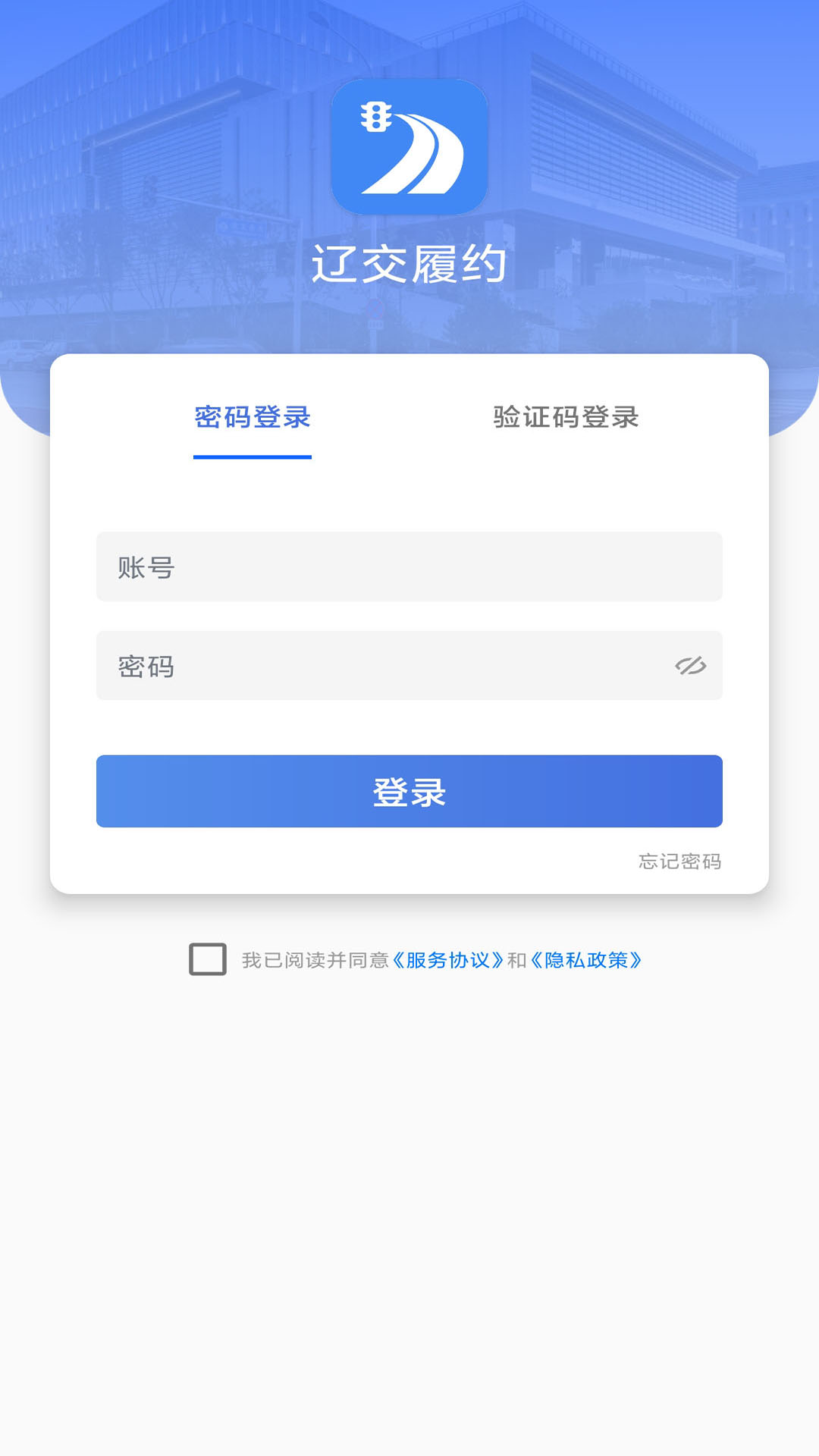This screenshot has height=1456, width=819.
Task: Click the 账号 account input field
Action: tap(409, 566)
